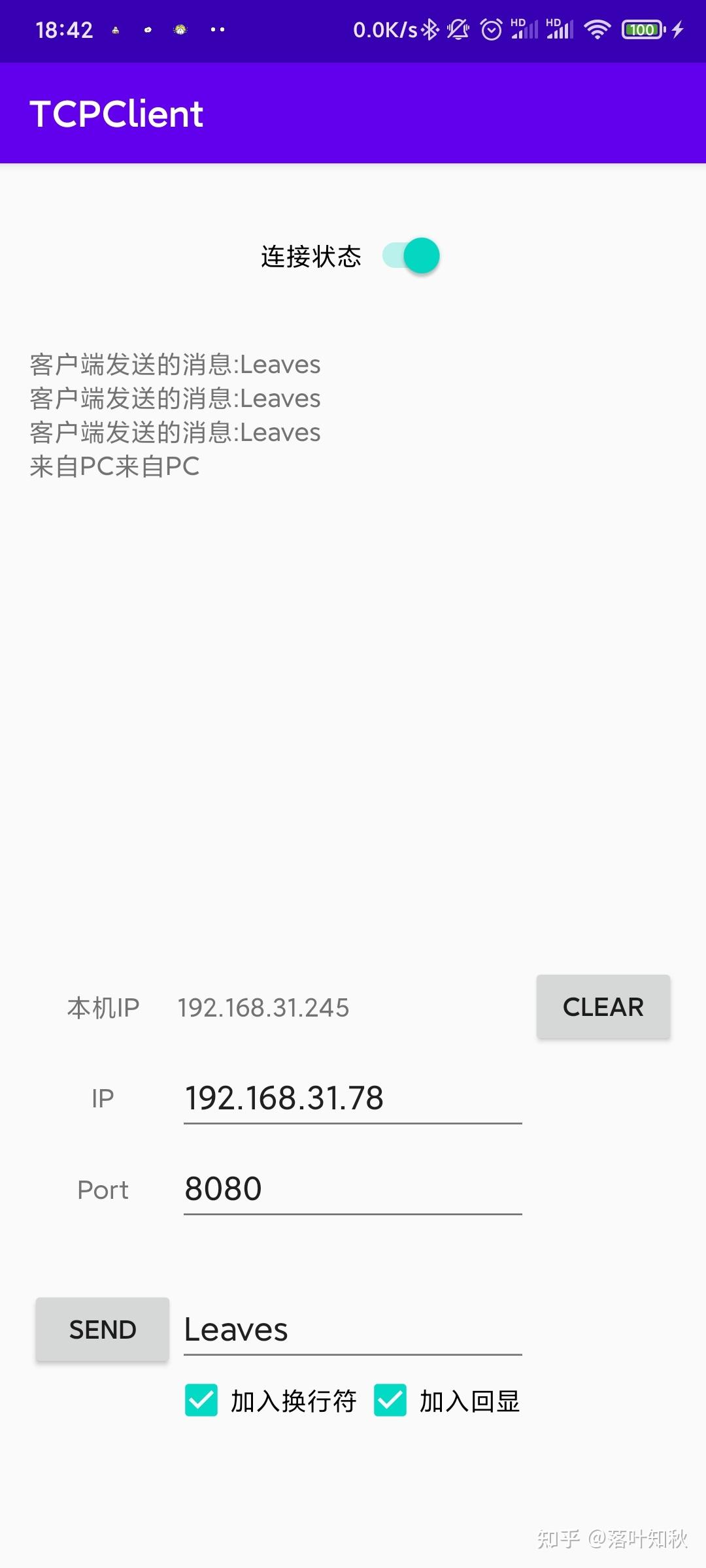The height and width of the screenshot is (1568, 706).
Task: Focus the Port number field
Action: [x=352, y=1189]
